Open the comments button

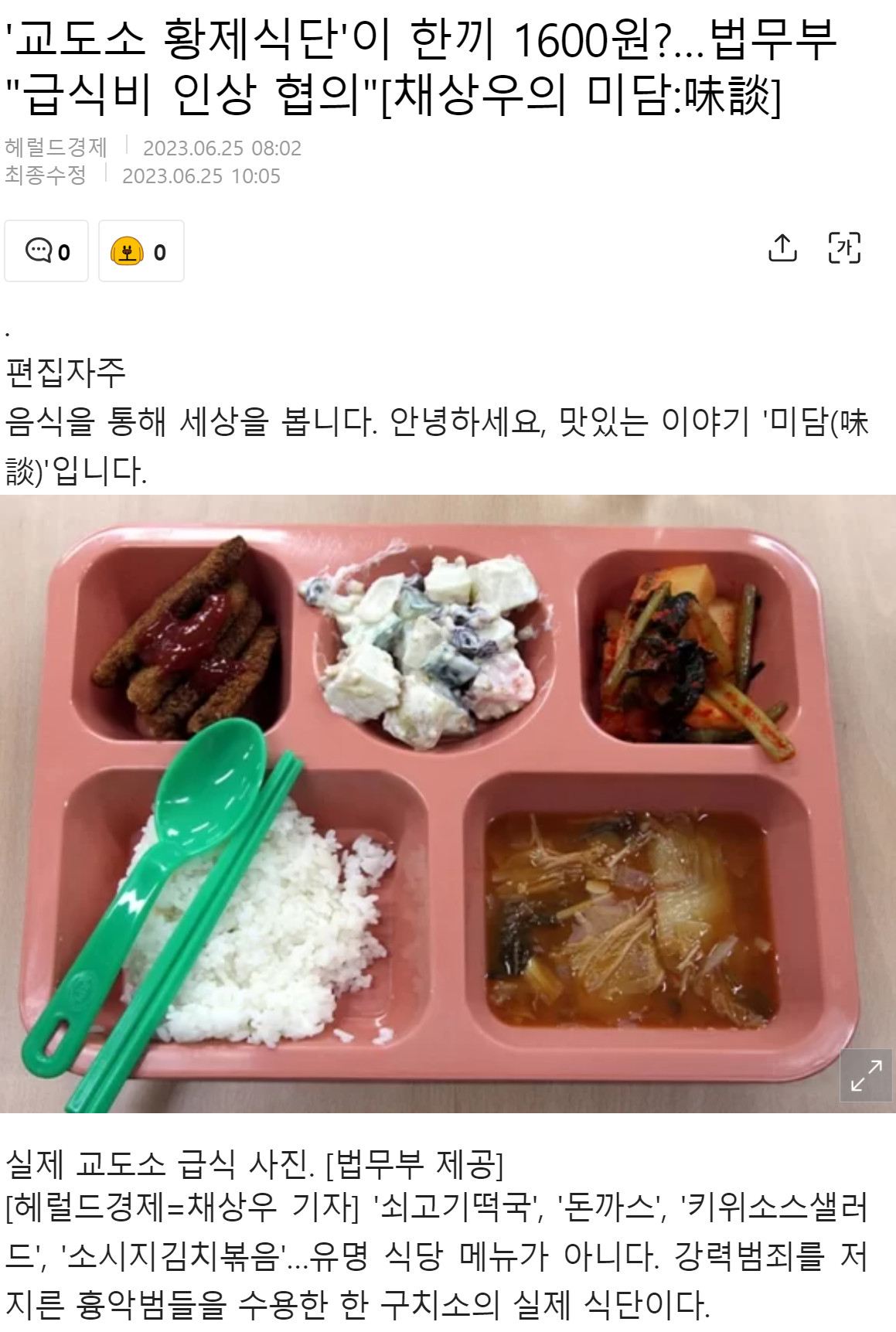[46, 251]
